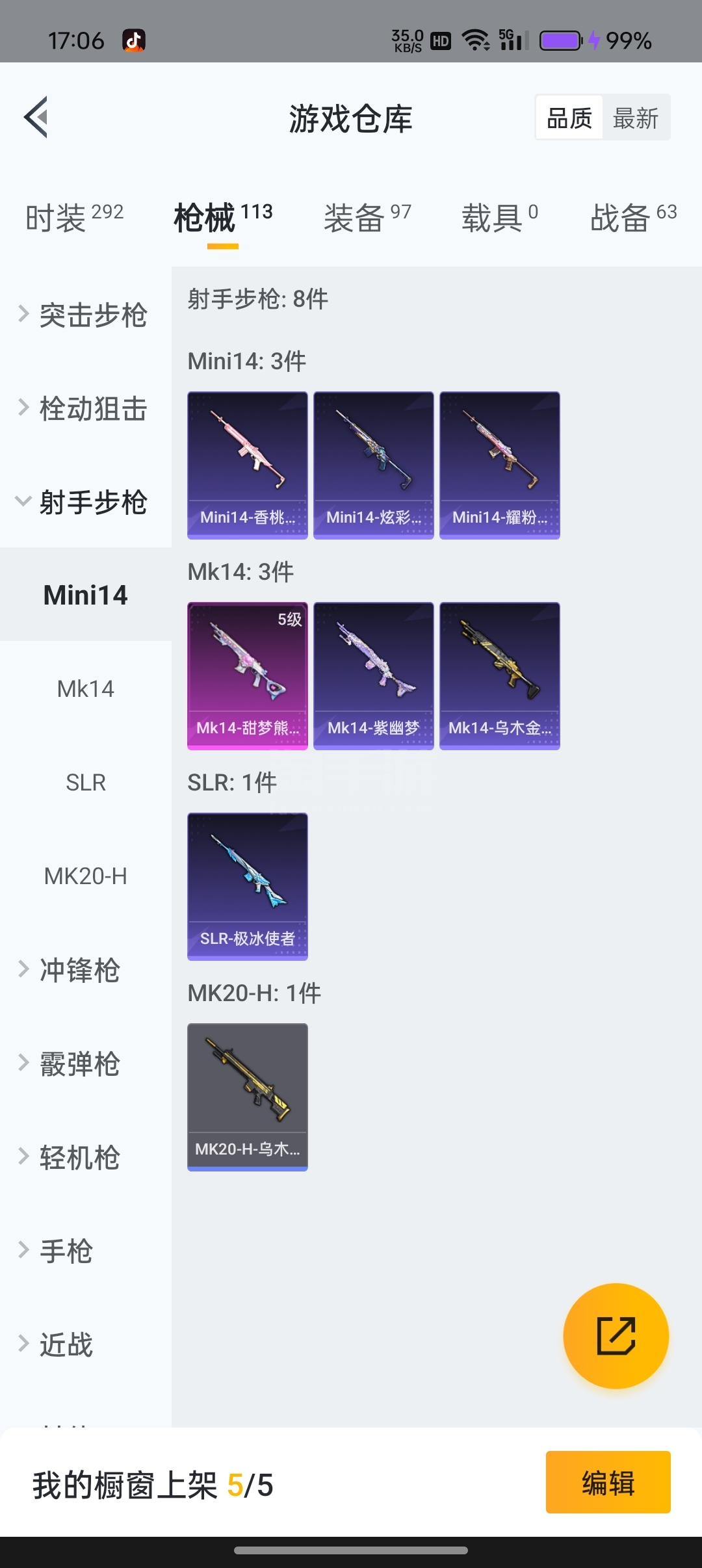Collapse the 射手步枪 category

(x=84, y=502)
